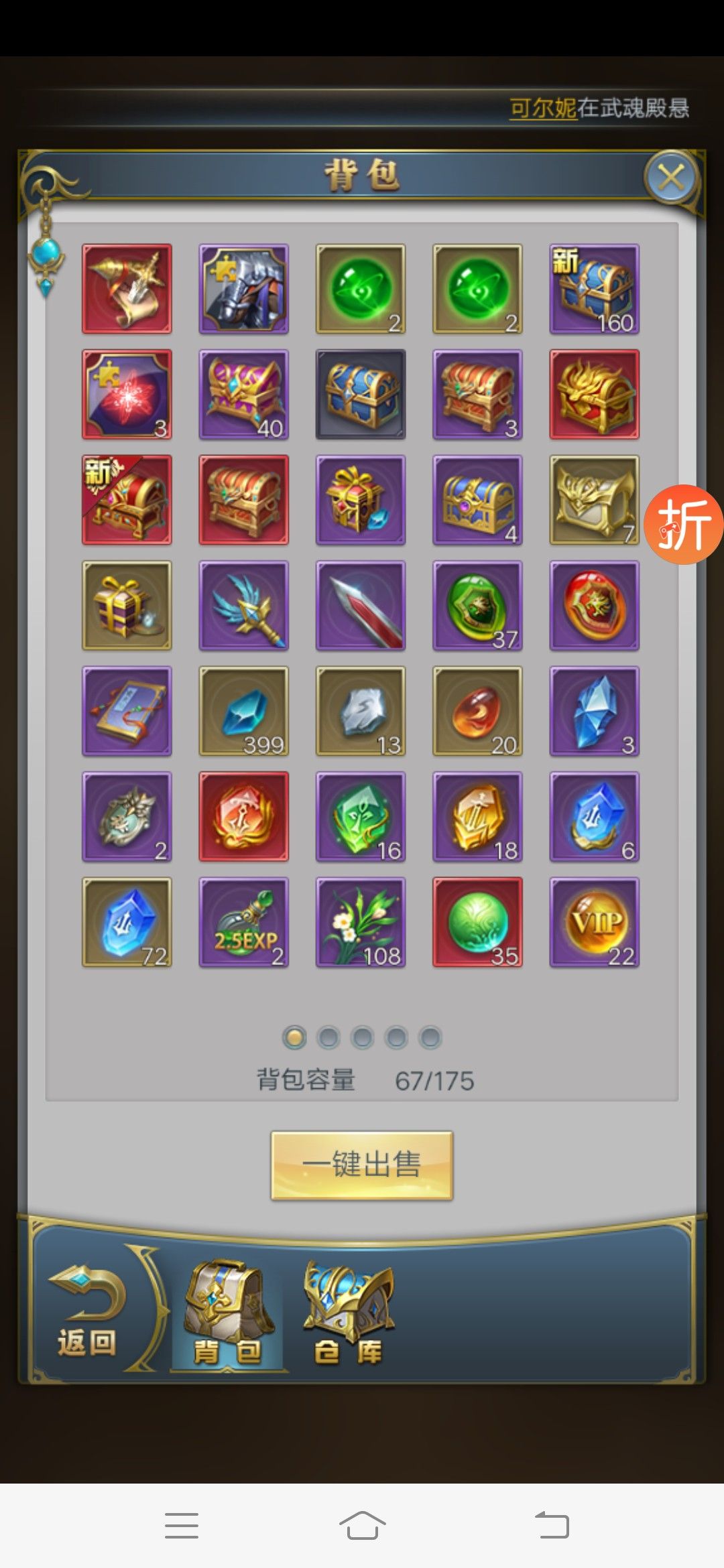Switch to the 仓库 warehouse tab

[348, 1315]
